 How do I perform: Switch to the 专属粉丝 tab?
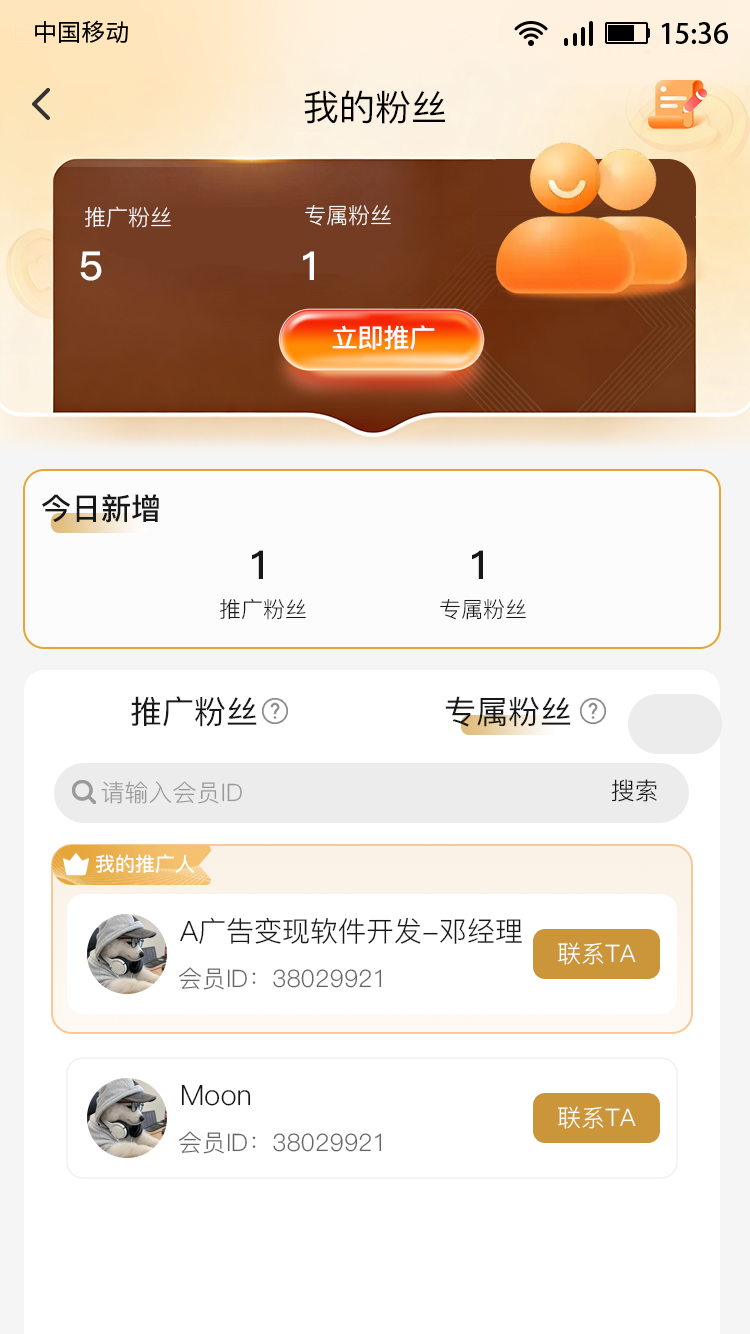point(507,712)
